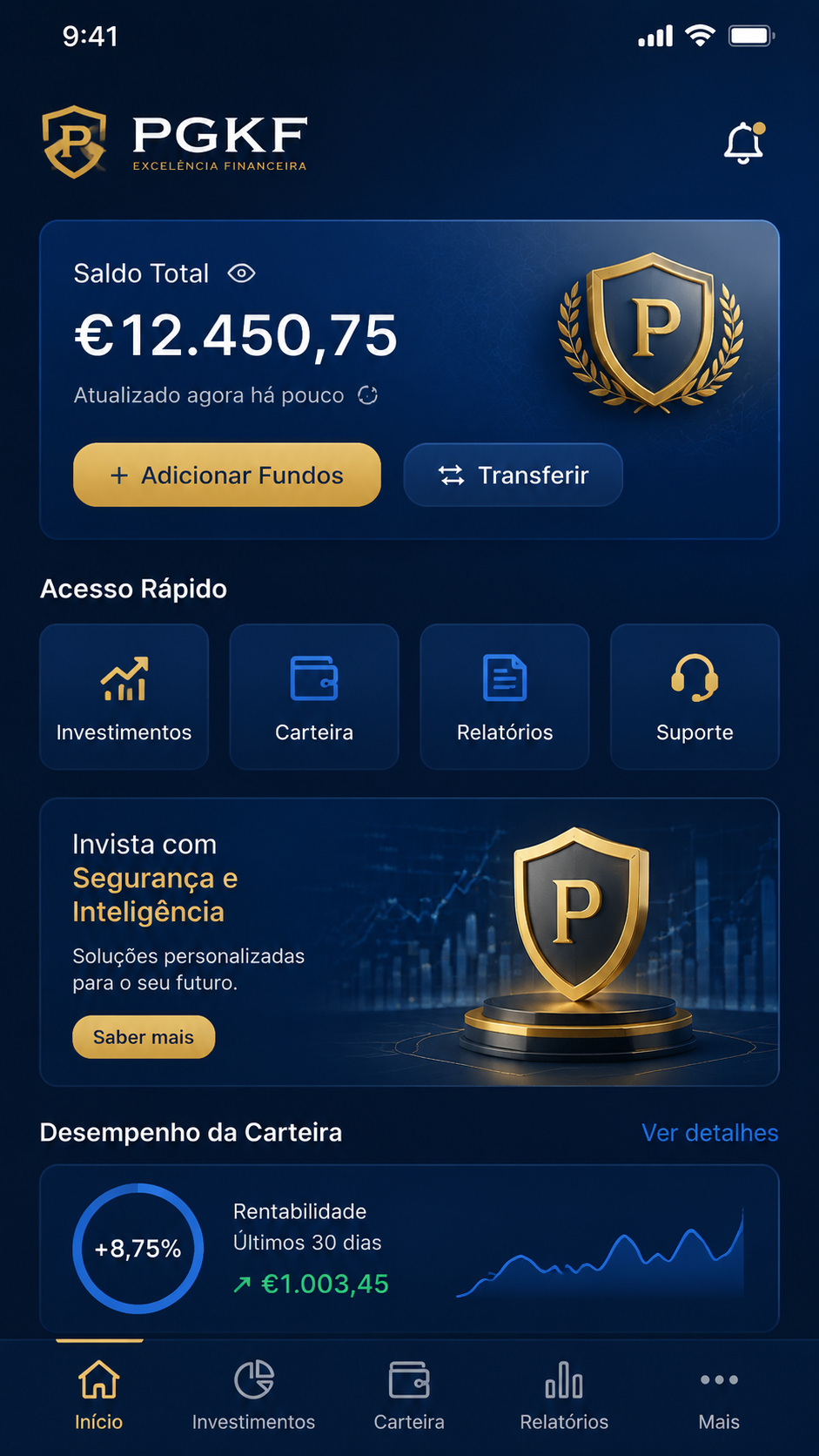This screenshot has height=1456, width=819.
Task: Go to Relatórios bottom tab
Action: tap(564, 1396)
